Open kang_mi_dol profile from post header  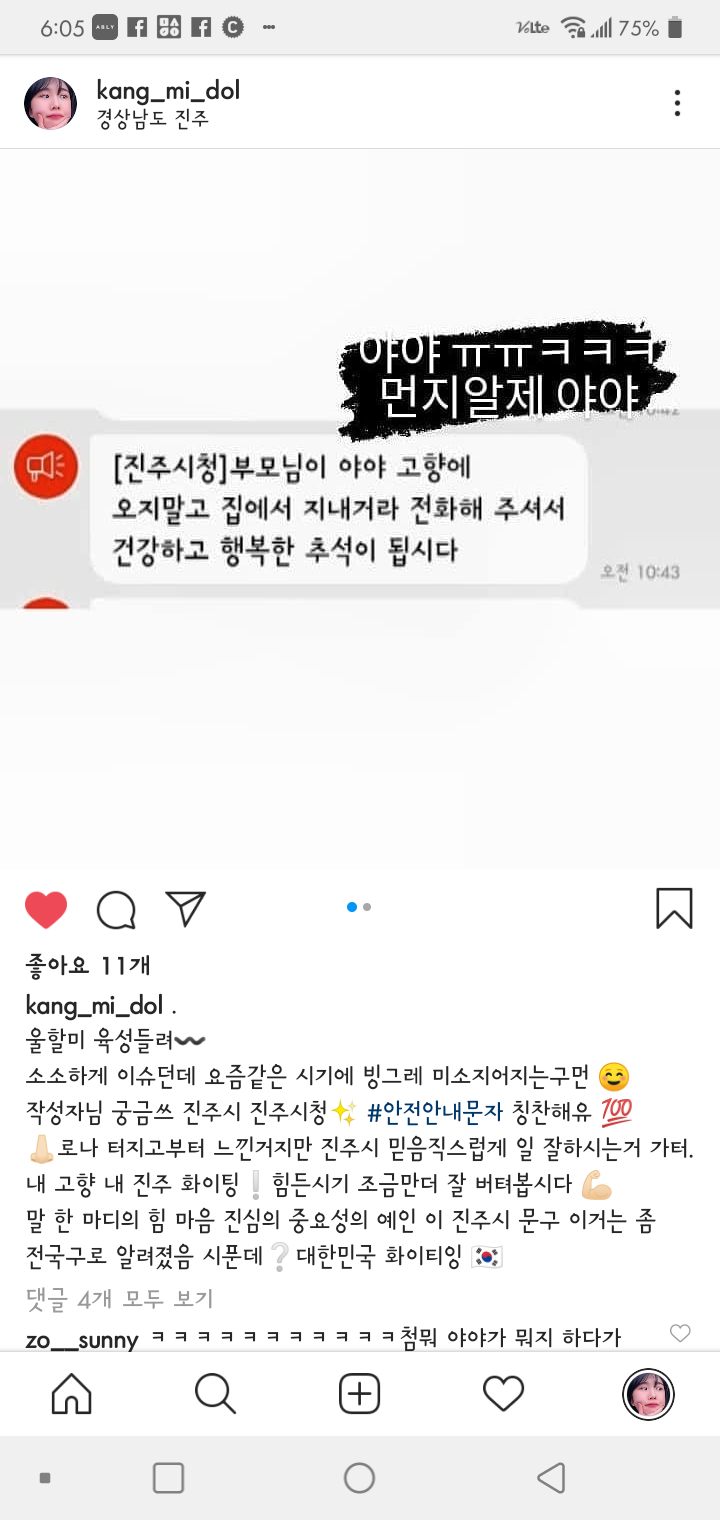point(167,90)
